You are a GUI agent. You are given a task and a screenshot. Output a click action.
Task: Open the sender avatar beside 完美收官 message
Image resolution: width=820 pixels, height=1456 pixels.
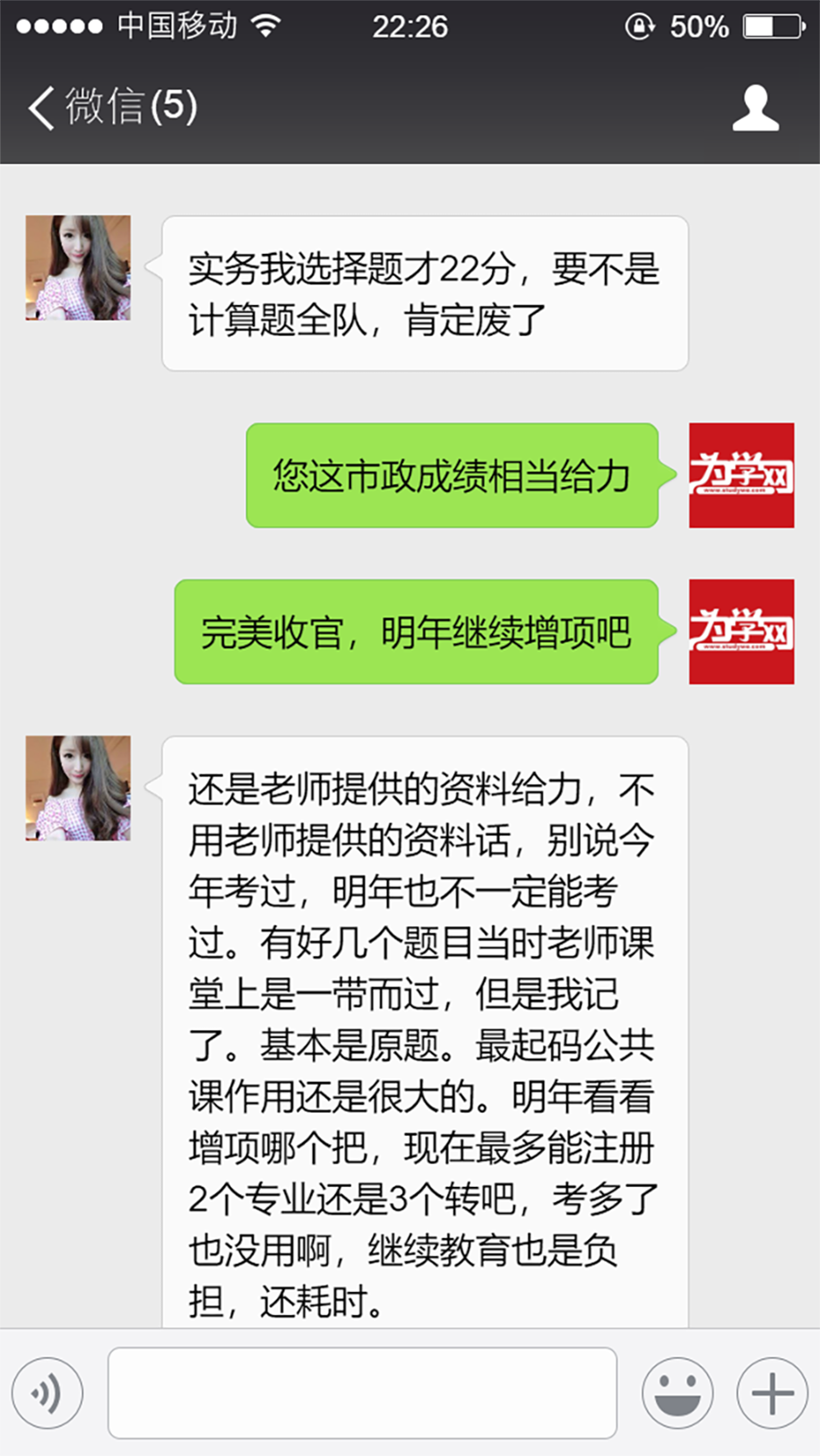coord(741,632)
